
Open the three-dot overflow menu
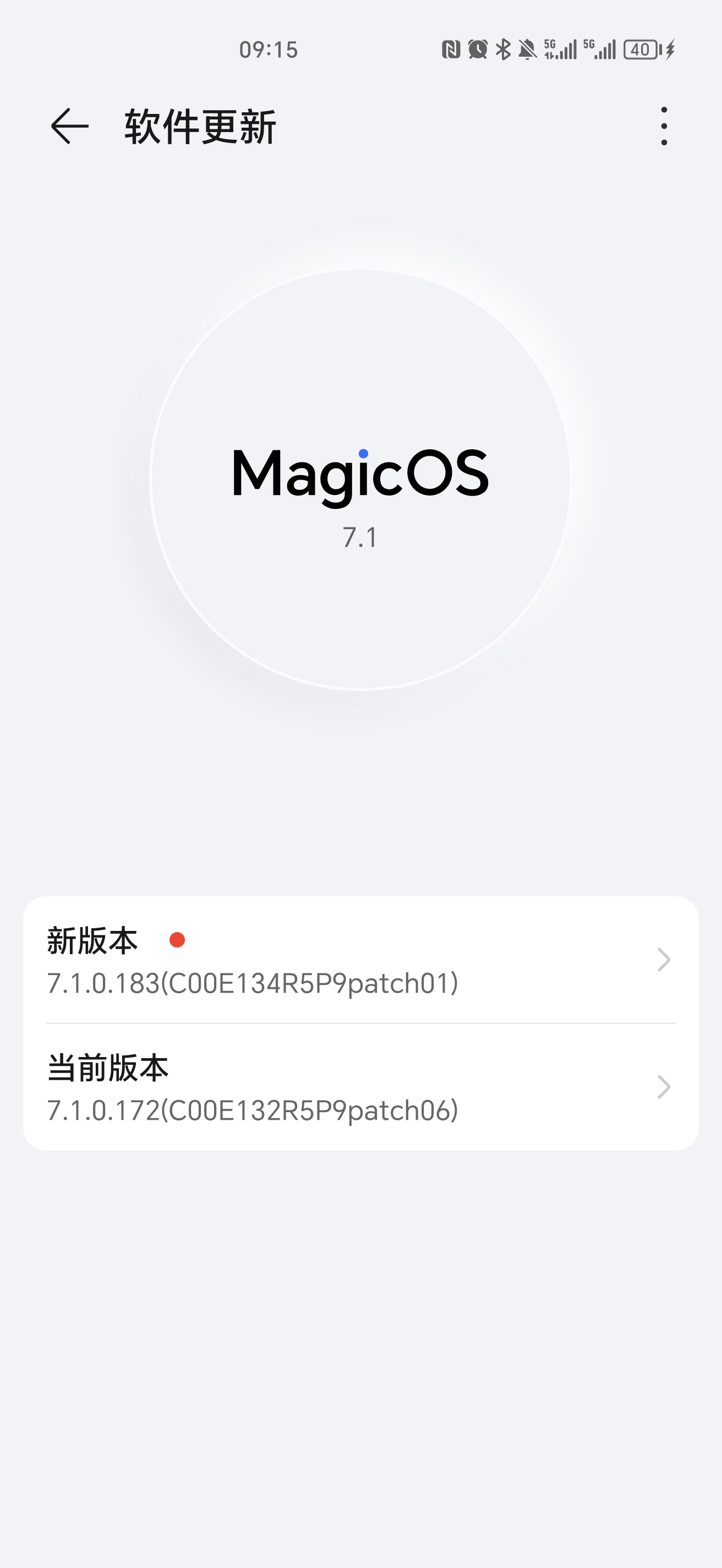click(664, 126)
